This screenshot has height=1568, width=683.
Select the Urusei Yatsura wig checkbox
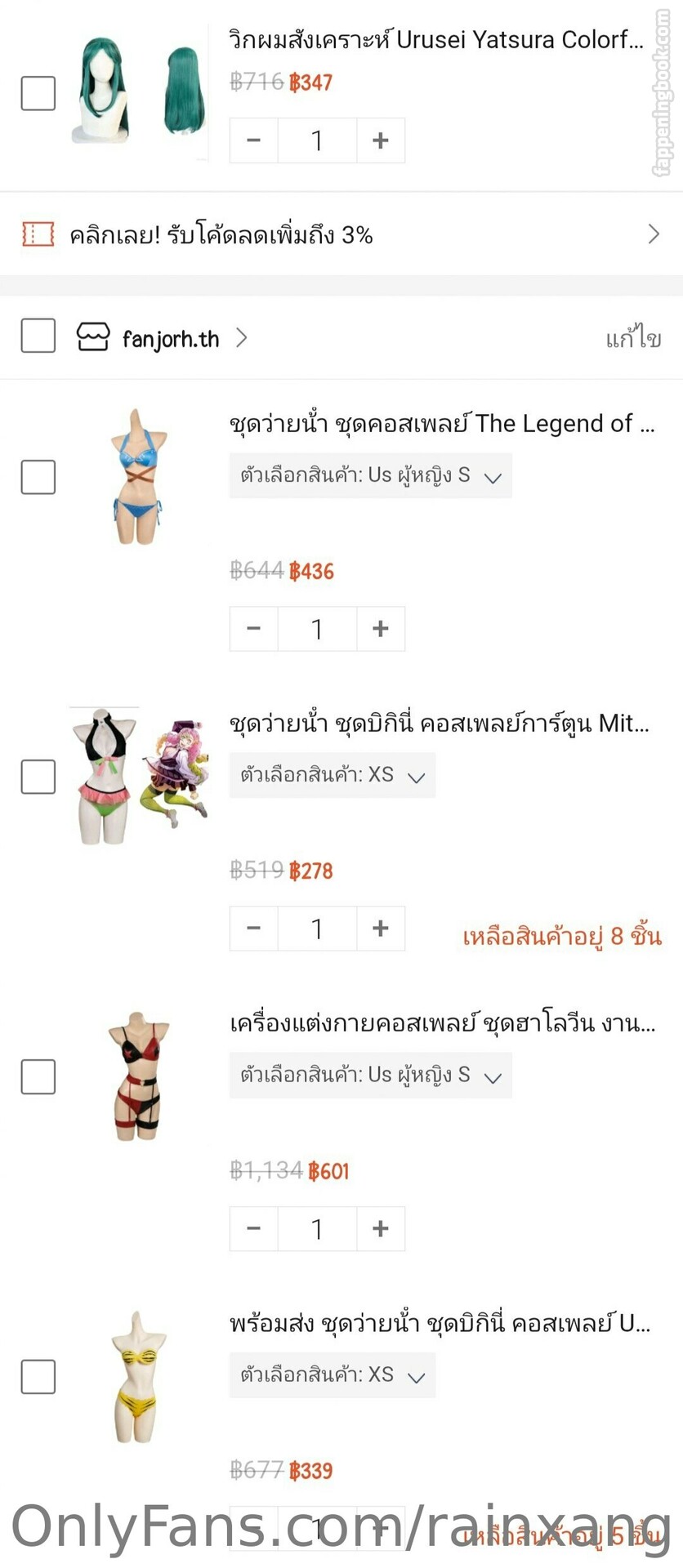[38, 93]
